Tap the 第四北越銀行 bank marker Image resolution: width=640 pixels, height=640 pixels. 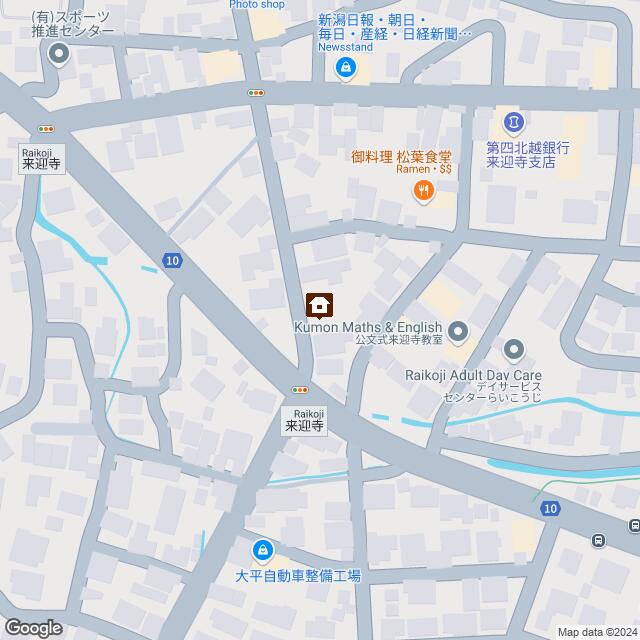pos(513,122)
